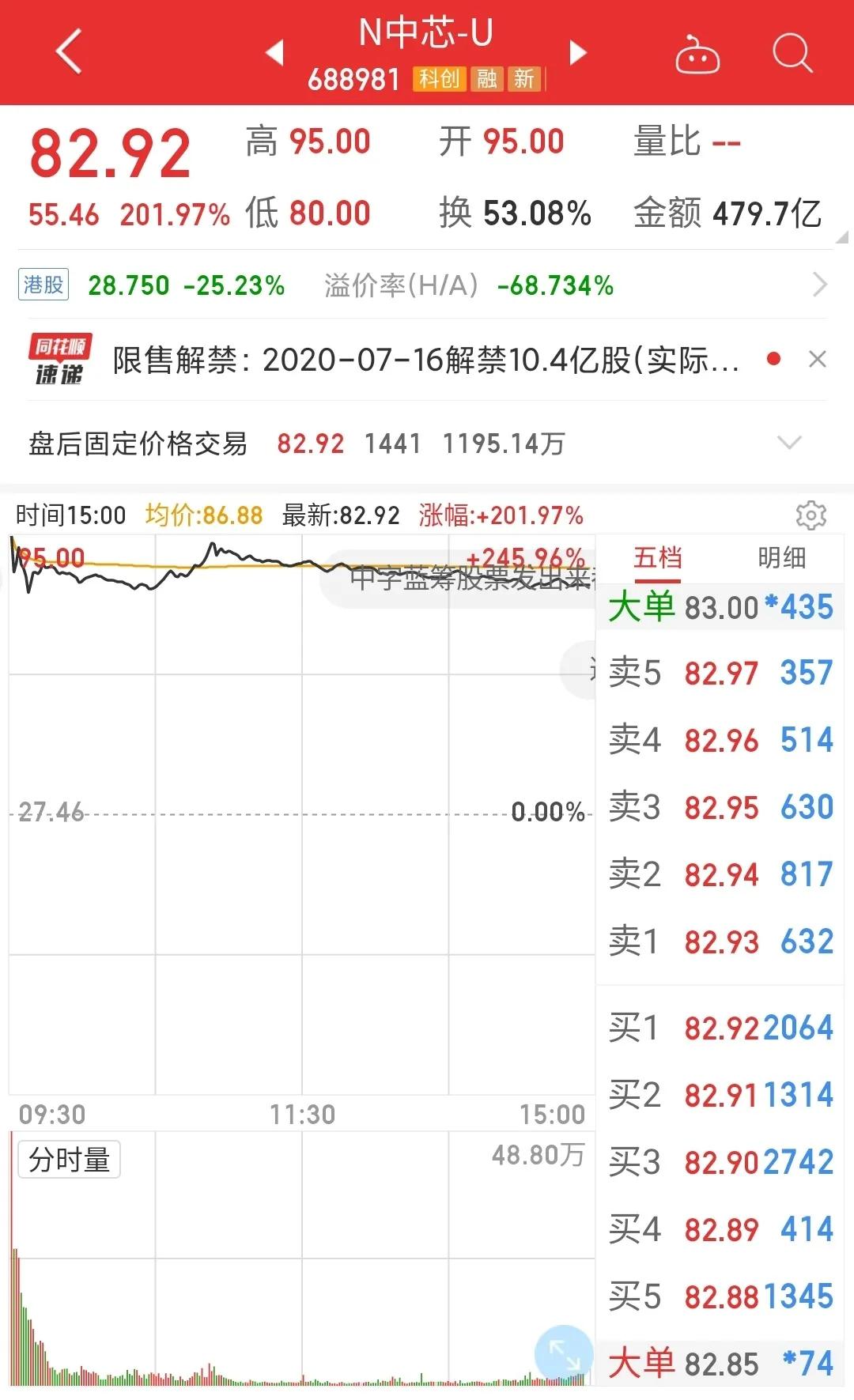Dismiss the 同花顺速递 news banner
This screenshot has height=1400, width=854.
818,360
